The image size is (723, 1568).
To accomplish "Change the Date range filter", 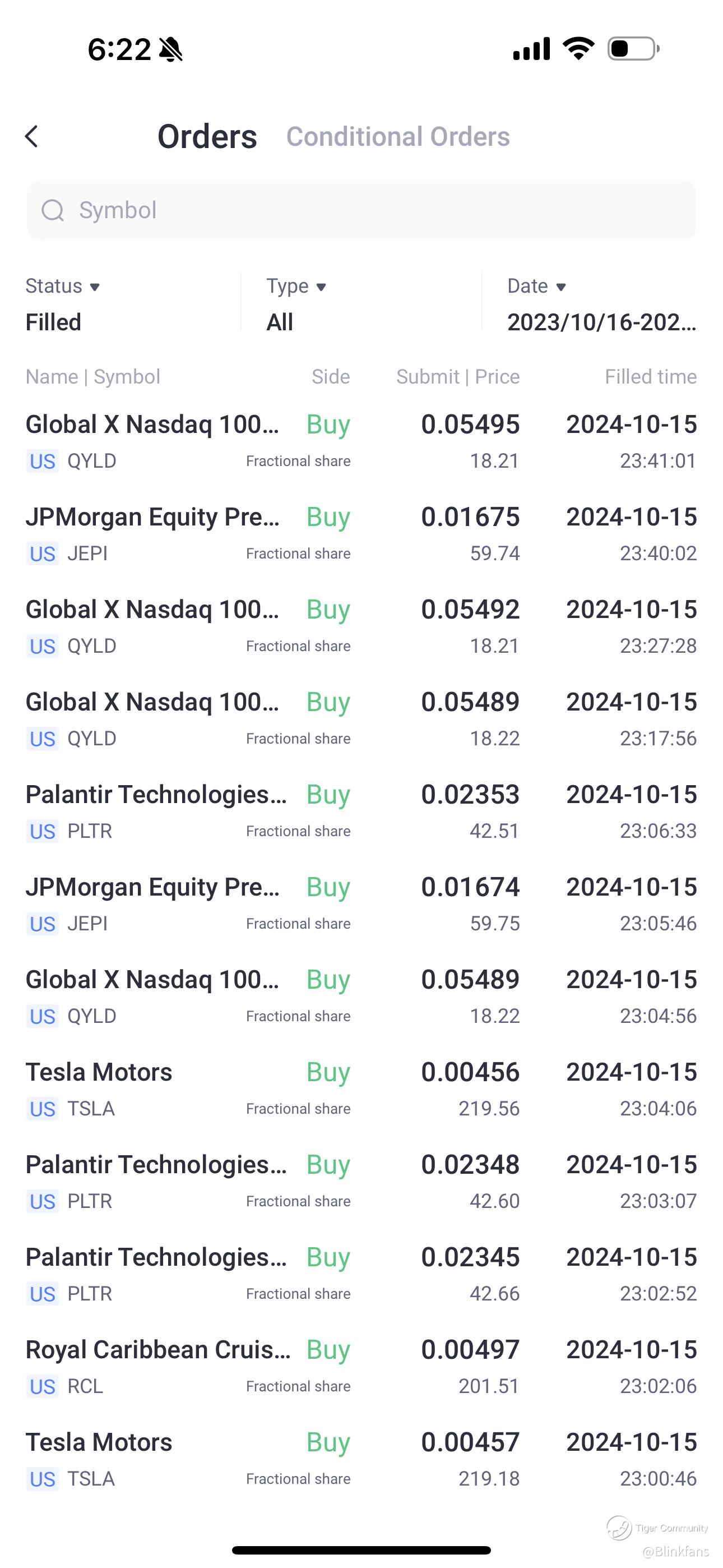I will click(601, 304).
